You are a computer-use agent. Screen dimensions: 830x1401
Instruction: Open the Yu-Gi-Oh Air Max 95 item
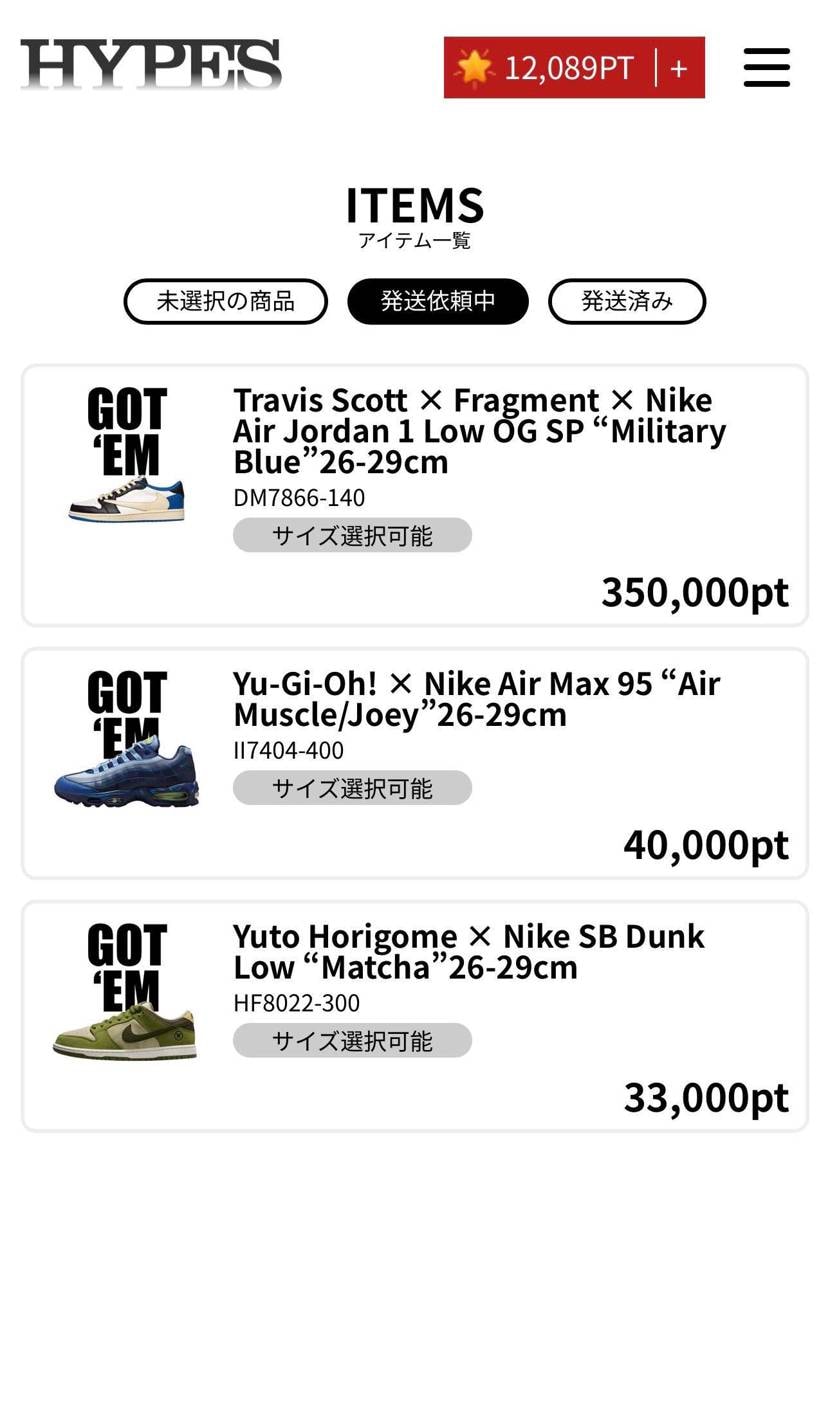tap(414, 762)
